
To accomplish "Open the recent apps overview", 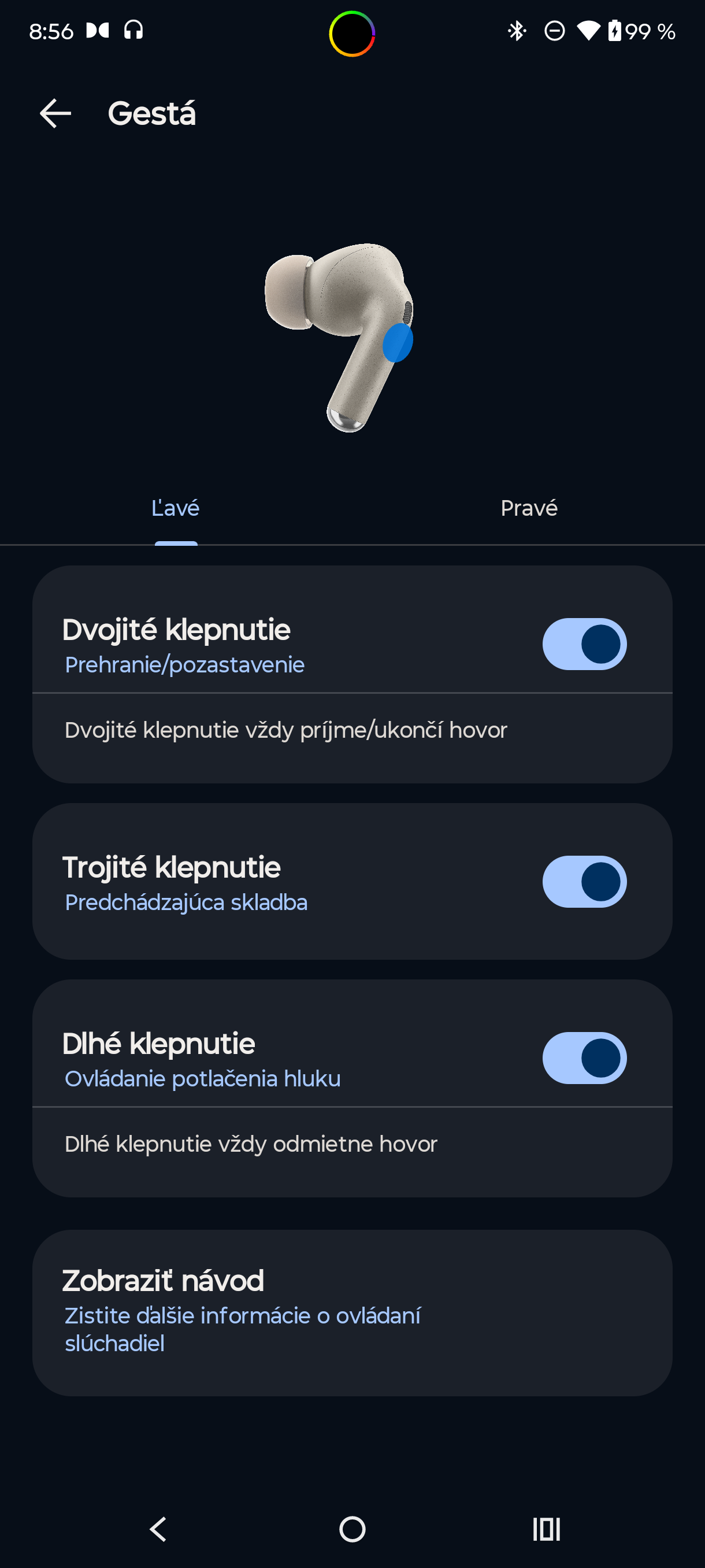I will [x=546, y=1529].
